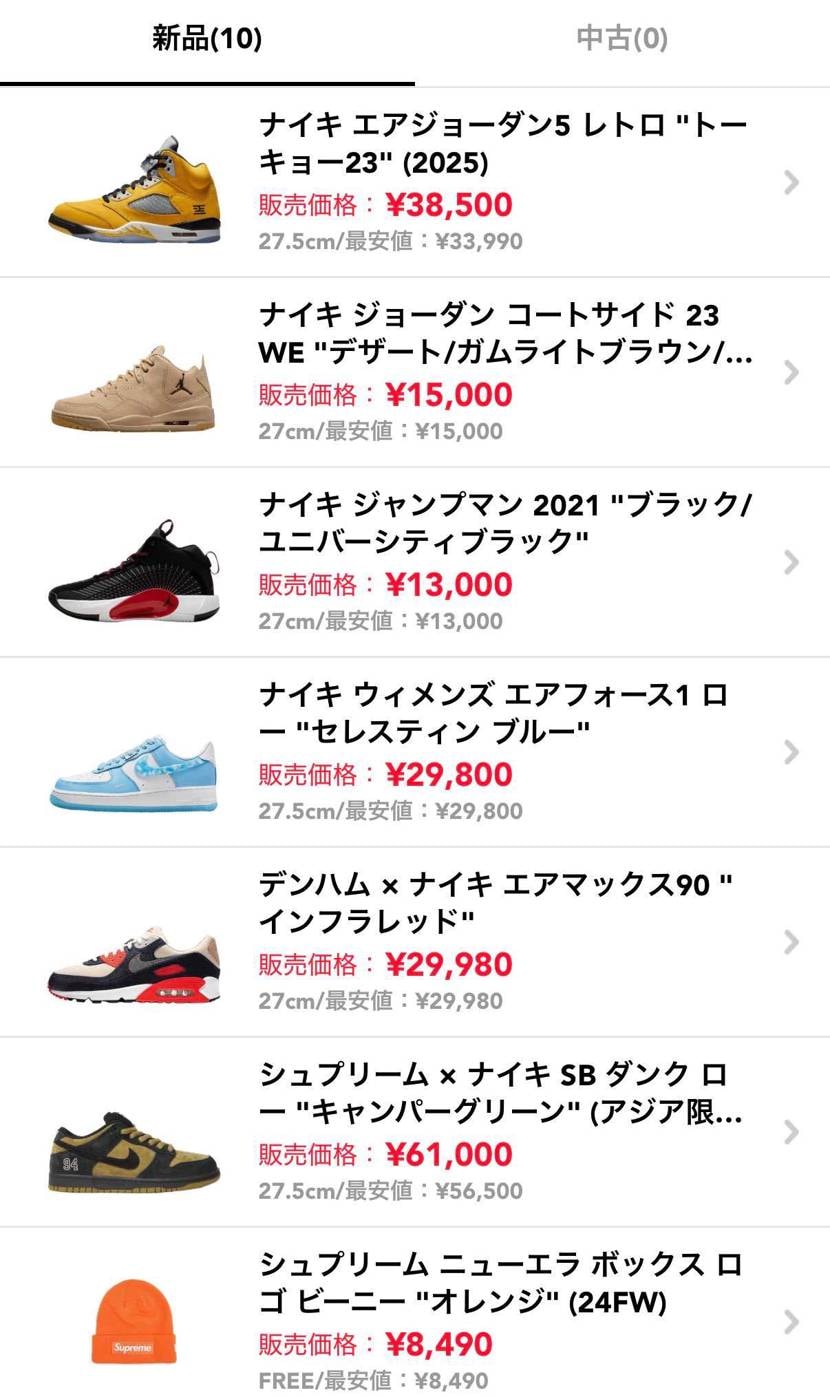The image size is (830, 1397).
Task: Expand the Denham Air Max 90 chevron
Action: (791, 941)
